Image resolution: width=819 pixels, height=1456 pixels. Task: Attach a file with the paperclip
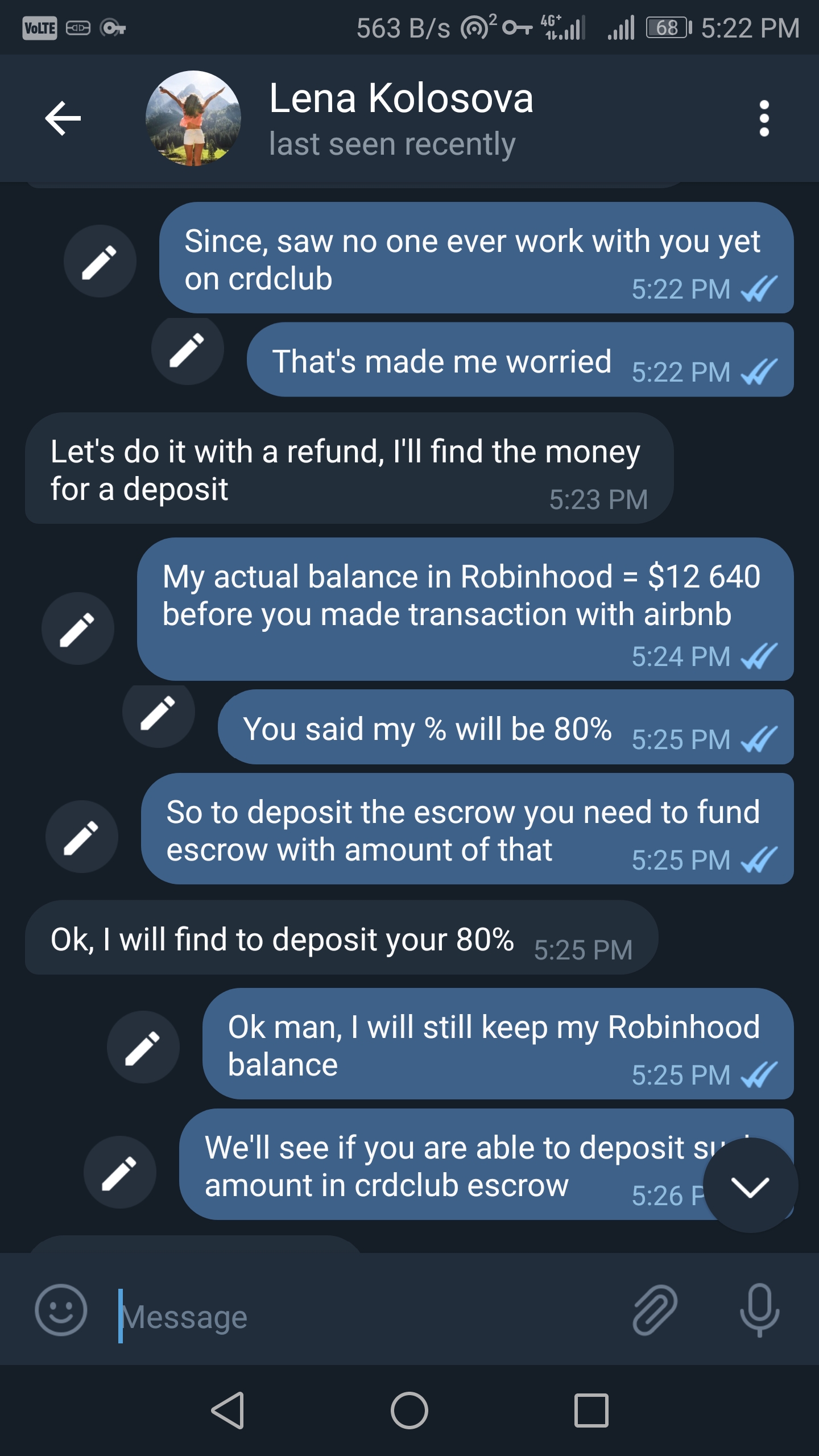[x=655, y=1310]
